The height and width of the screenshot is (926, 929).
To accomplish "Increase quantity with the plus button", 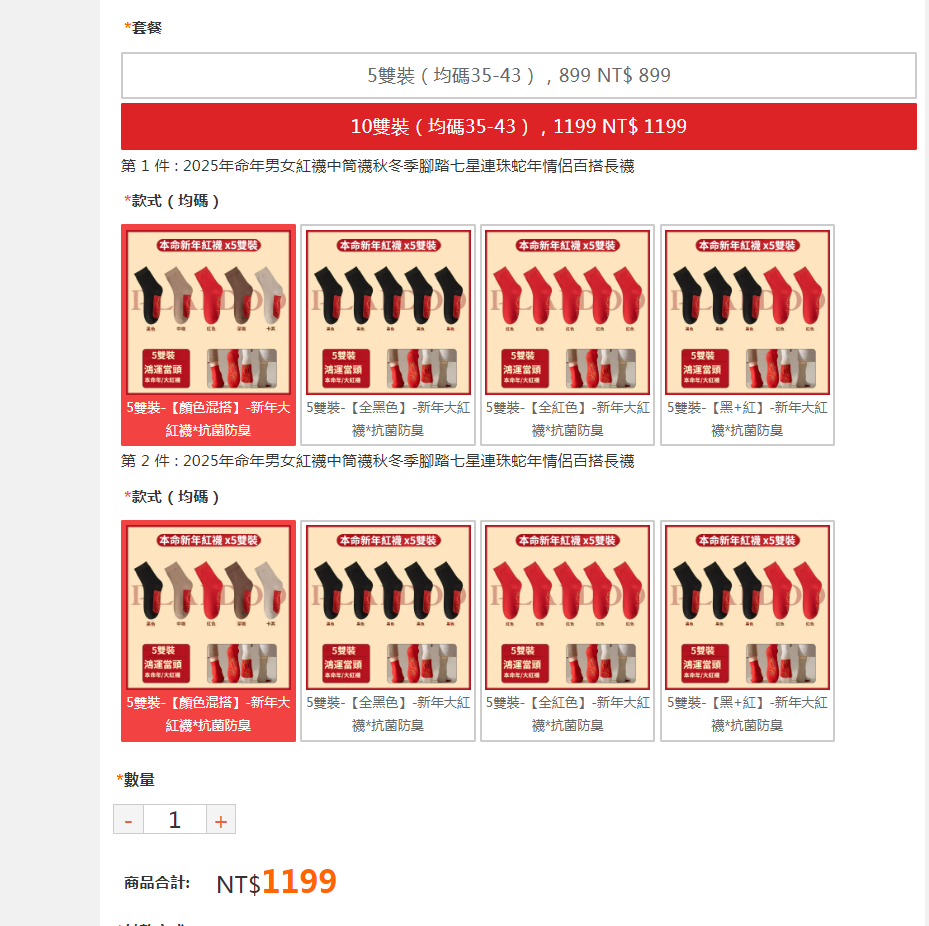I will [221, 820].
